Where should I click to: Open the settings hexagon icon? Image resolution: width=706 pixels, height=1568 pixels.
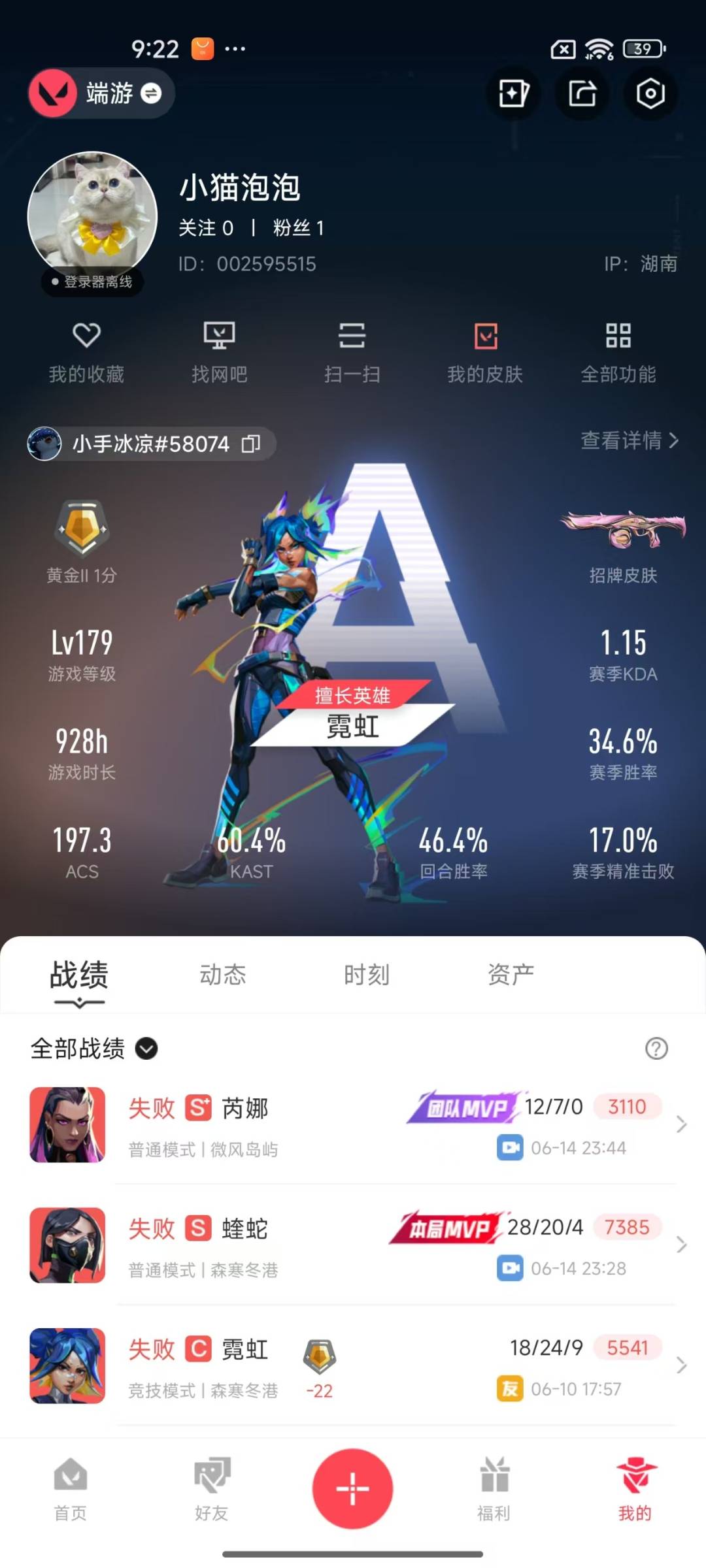(x=650, y=93)
